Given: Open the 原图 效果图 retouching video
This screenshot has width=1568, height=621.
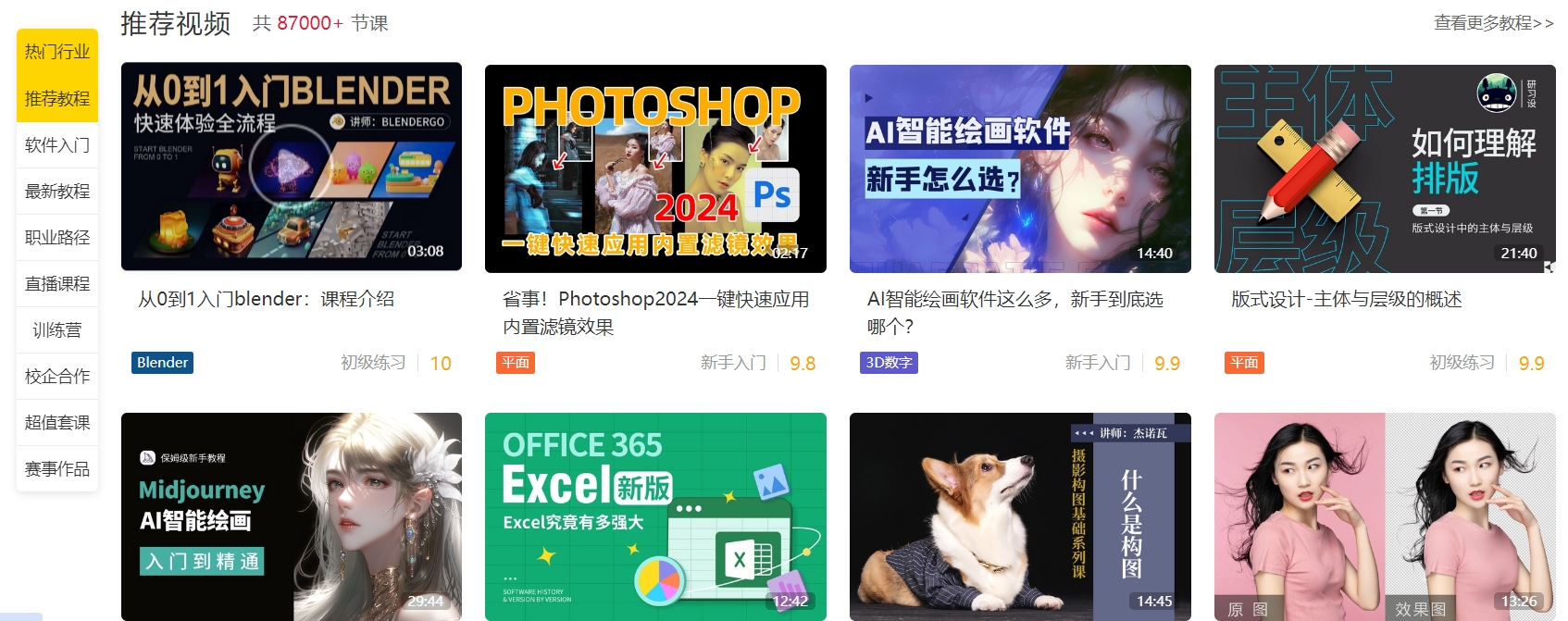Looking at the screenshot, I should click(x=1385, y=516).
